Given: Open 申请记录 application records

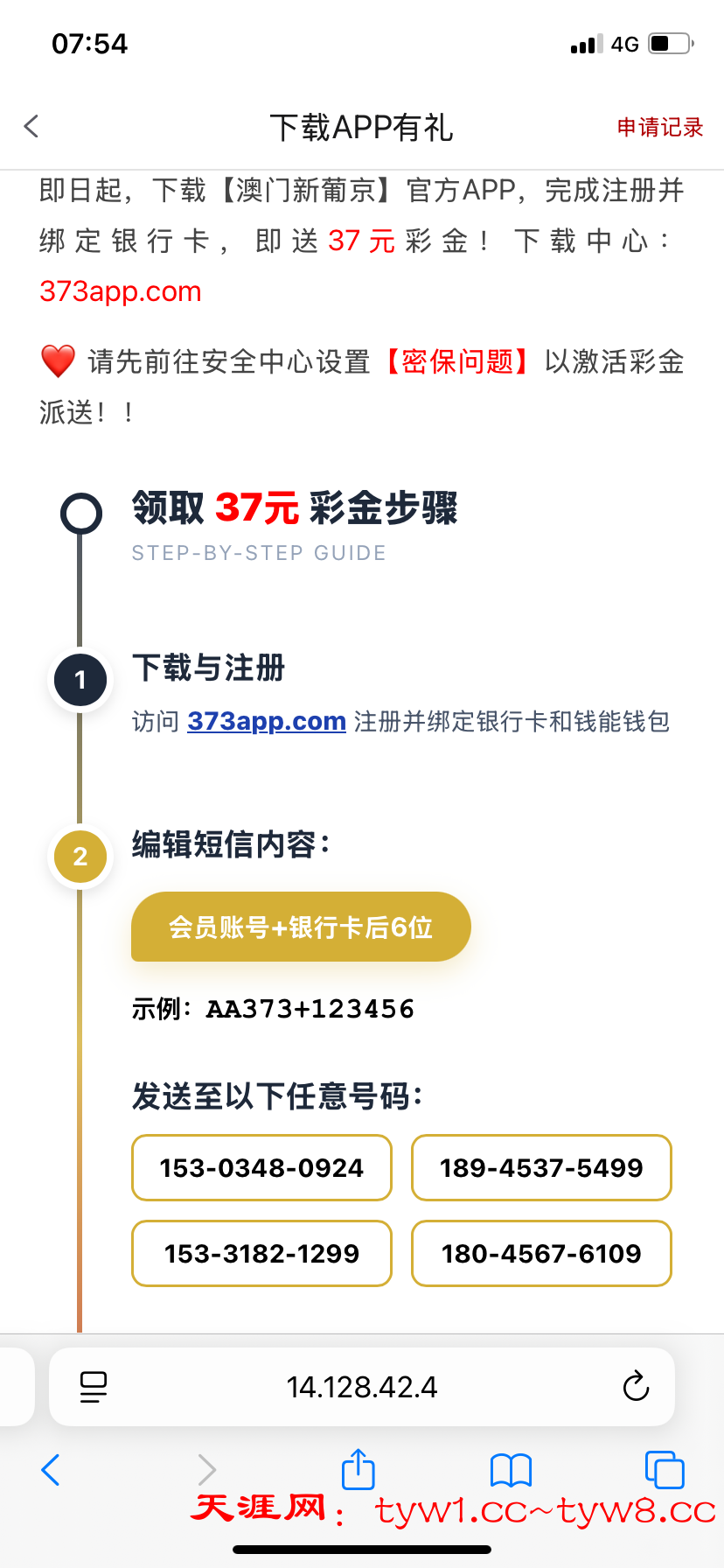Looking at the screenshot, I should 660,128.
